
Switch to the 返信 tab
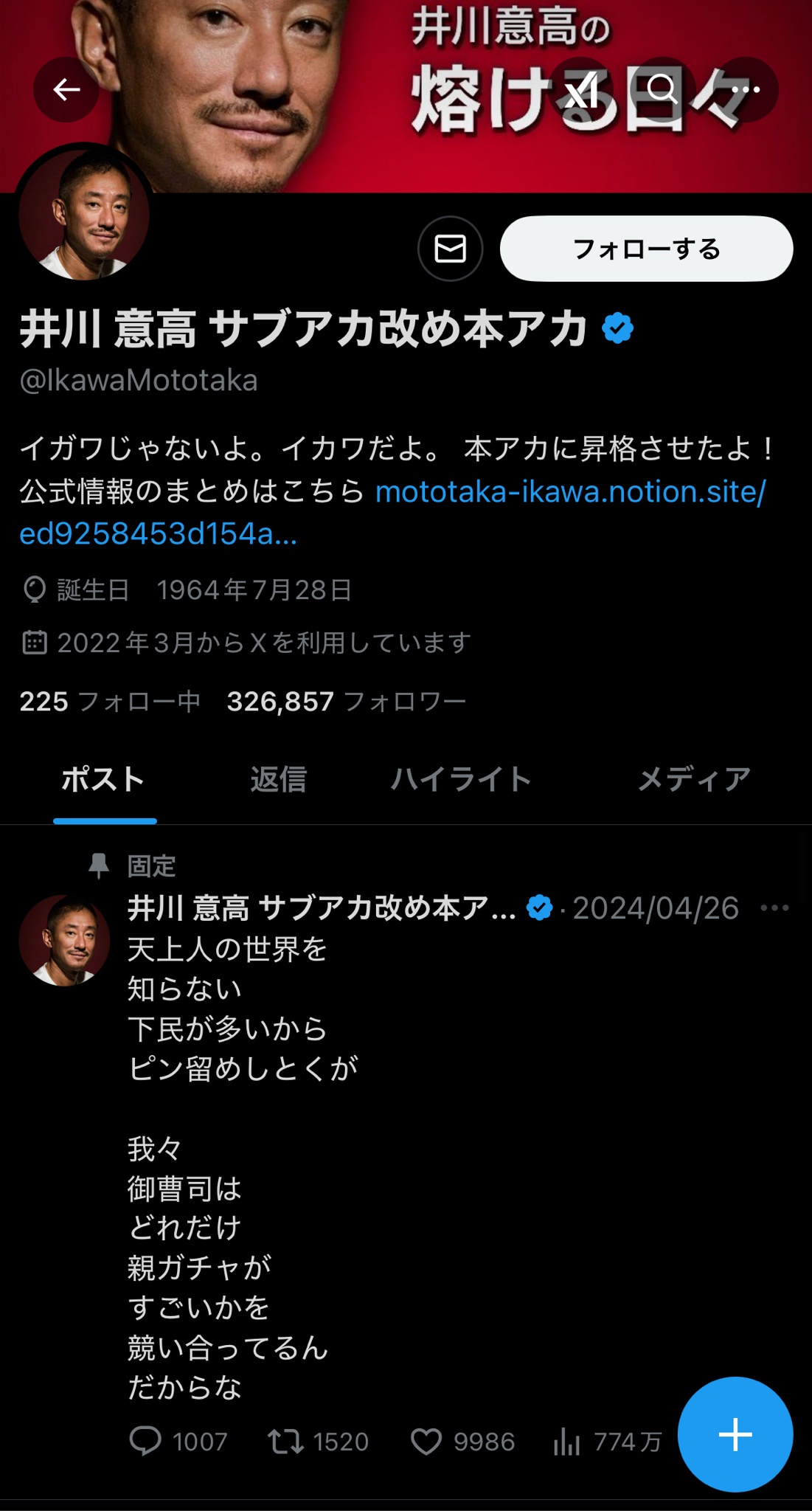pos(278,780)
